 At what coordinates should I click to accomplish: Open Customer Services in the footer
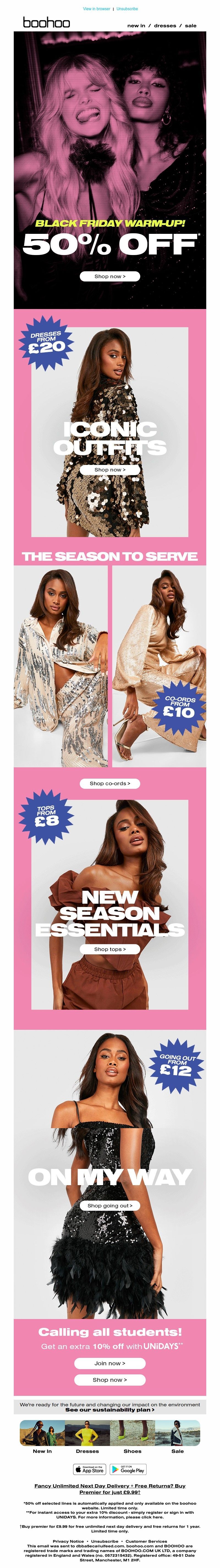[146, 1541]
